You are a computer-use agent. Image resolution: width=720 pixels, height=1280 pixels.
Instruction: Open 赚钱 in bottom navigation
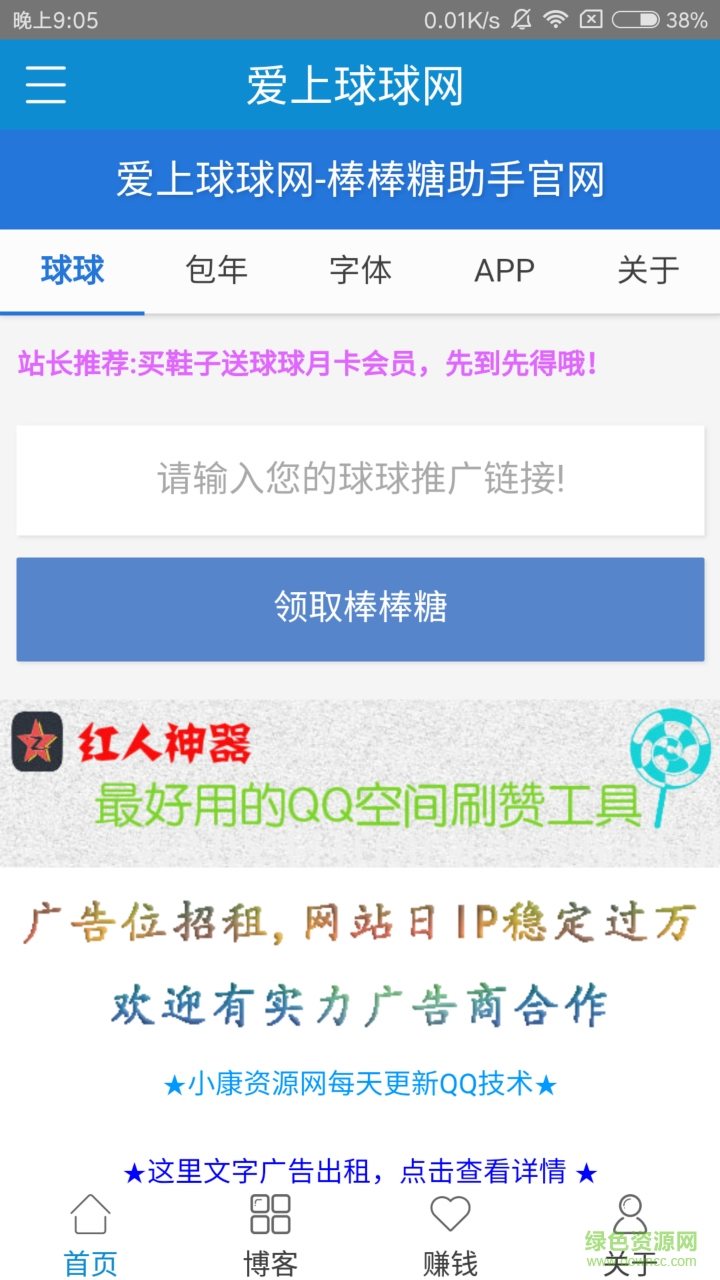pyautogui.click(x=450, y=1235)
